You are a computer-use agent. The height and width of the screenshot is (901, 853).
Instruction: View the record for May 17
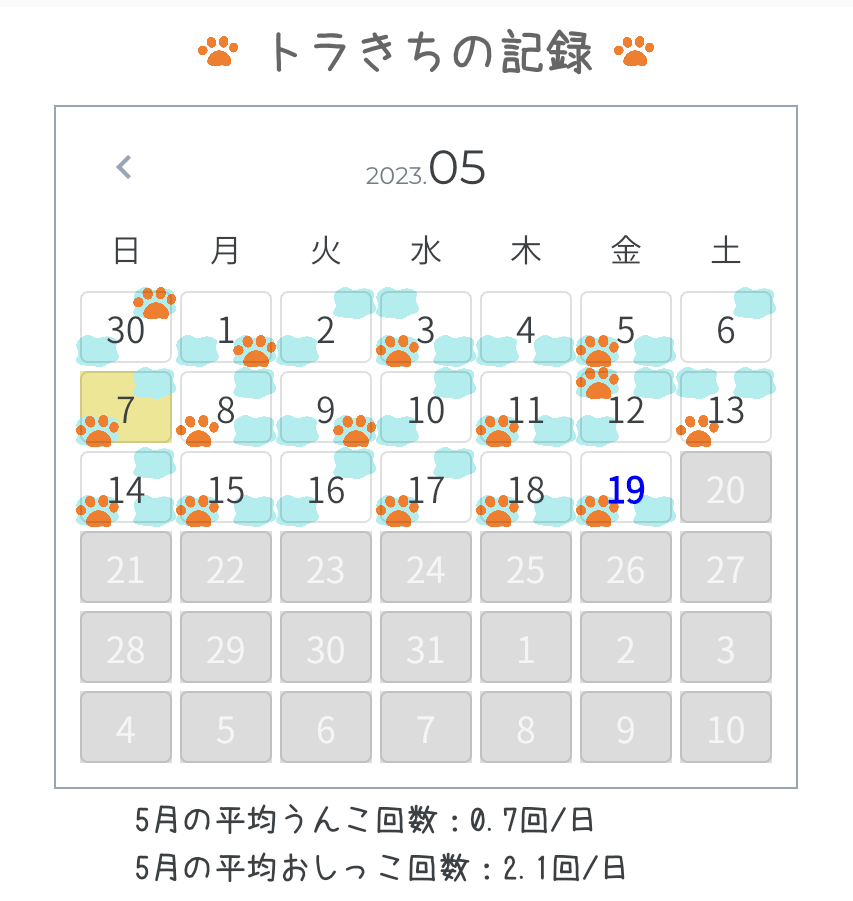[x=426, y=488]
